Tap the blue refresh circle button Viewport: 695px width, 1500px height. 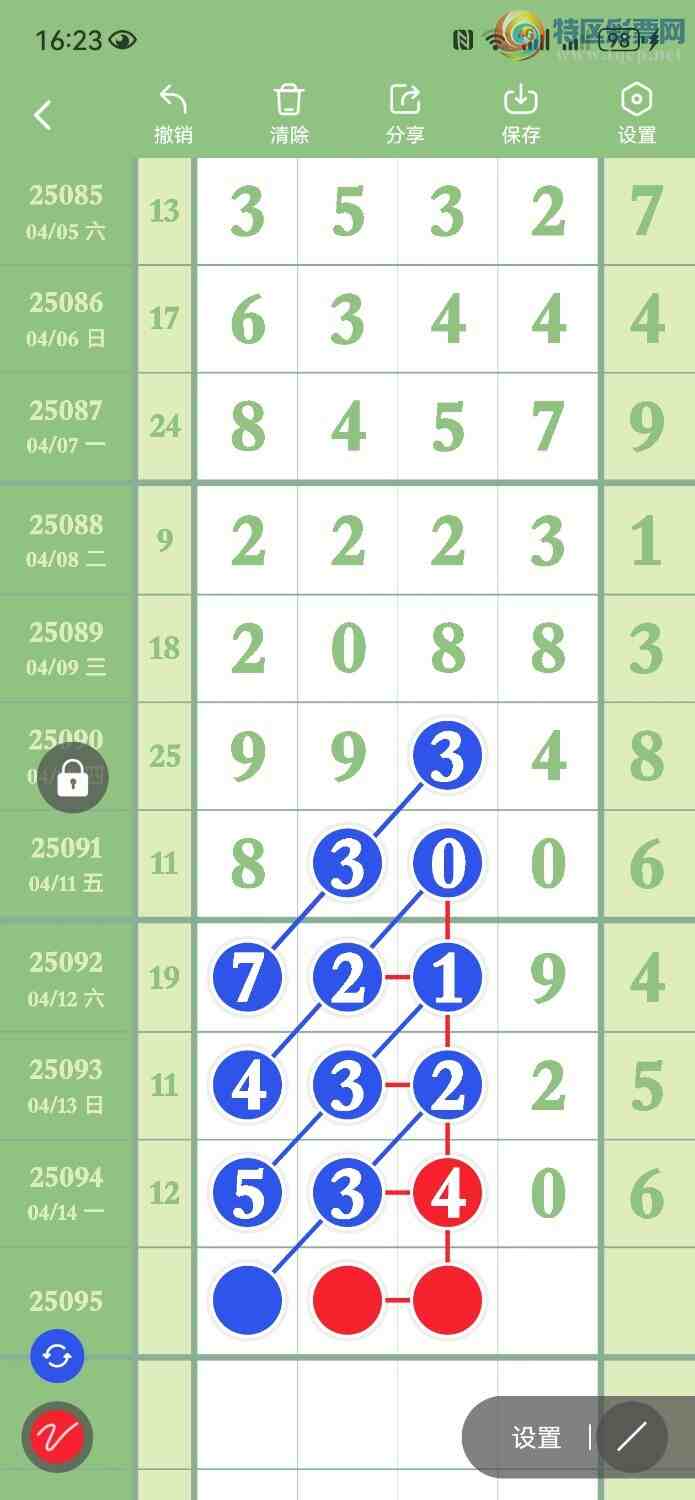(57, 1356)
